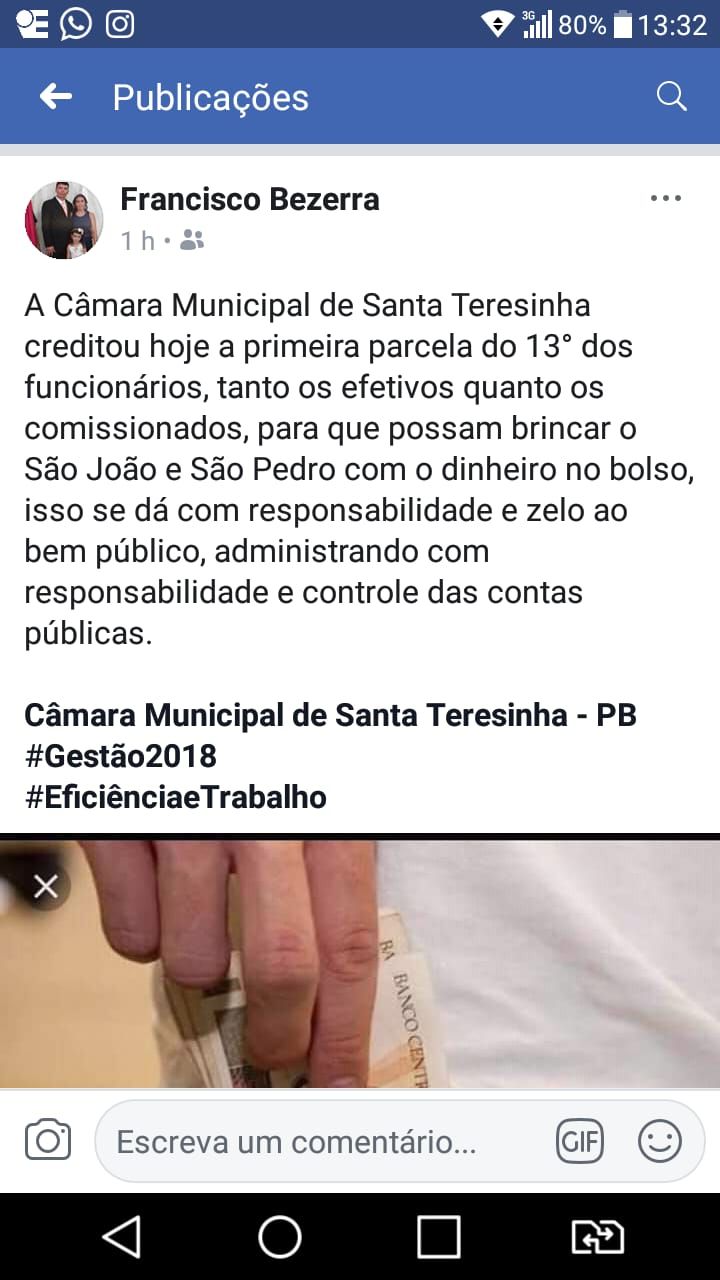The image size is (720, 1280).
Task: Go back using the app bar arrow
Action: pyautogui.click(x=56, y=97)
